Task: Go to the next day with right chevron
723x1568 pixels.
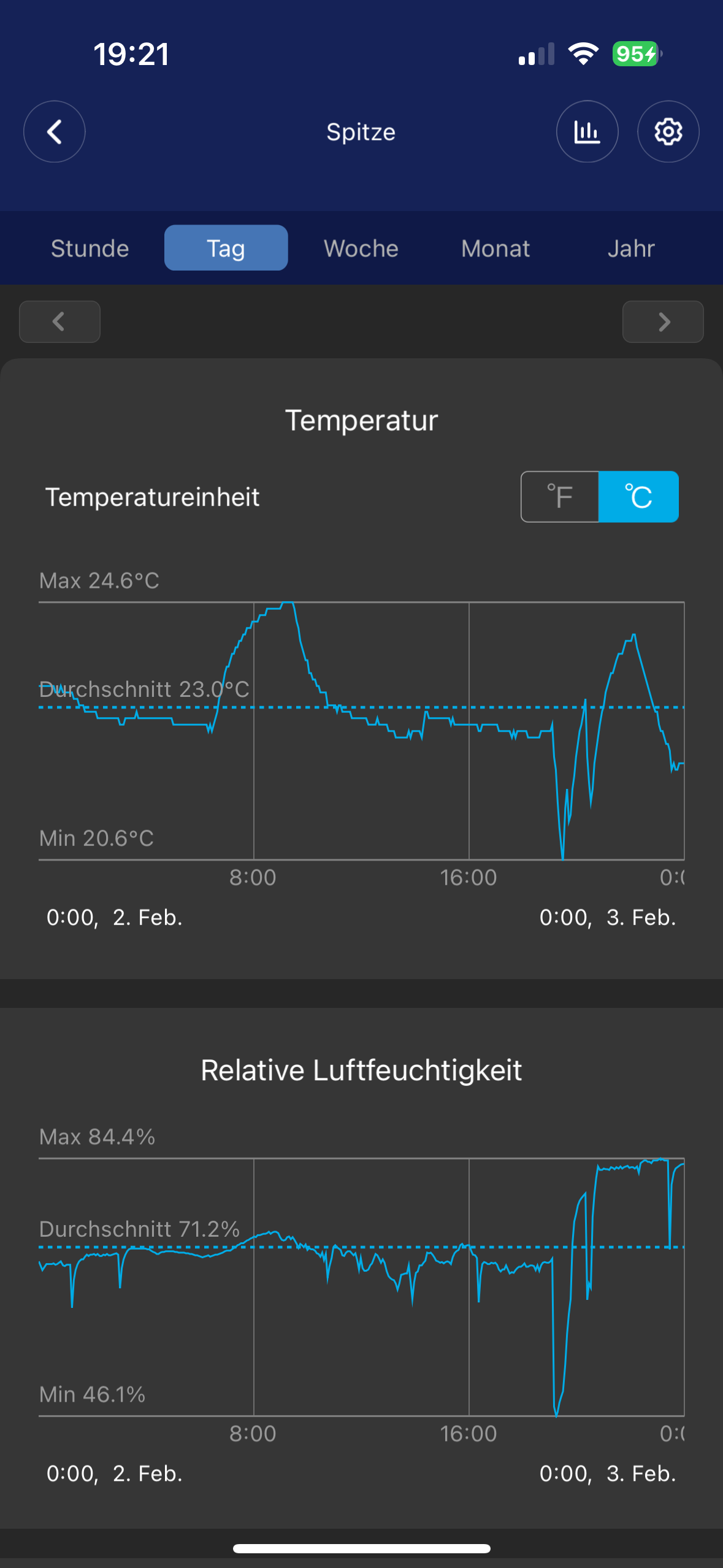Action: (x=663, y=321)
